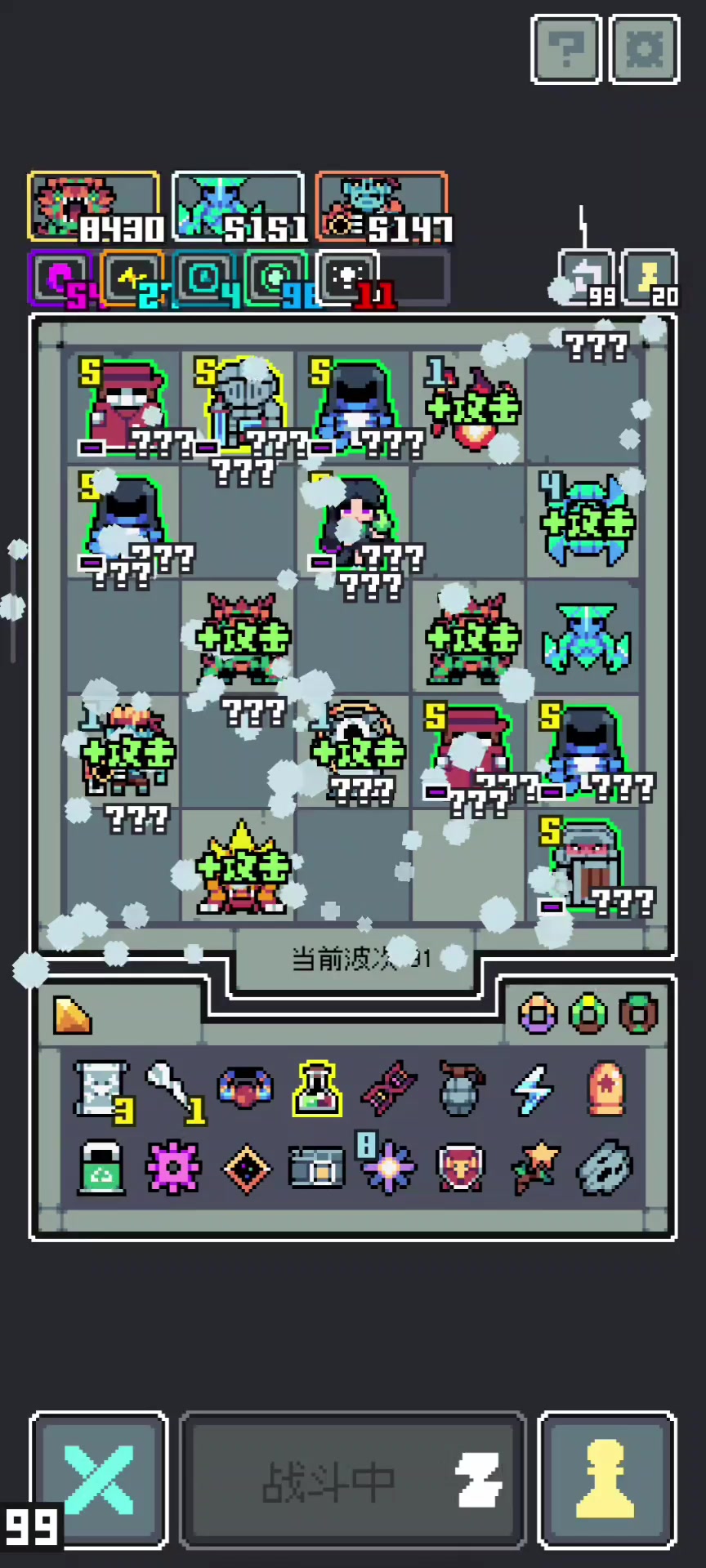Tap the chess pawn button
Viewport: 706px width, 1568px height.
pos(606,1479)
